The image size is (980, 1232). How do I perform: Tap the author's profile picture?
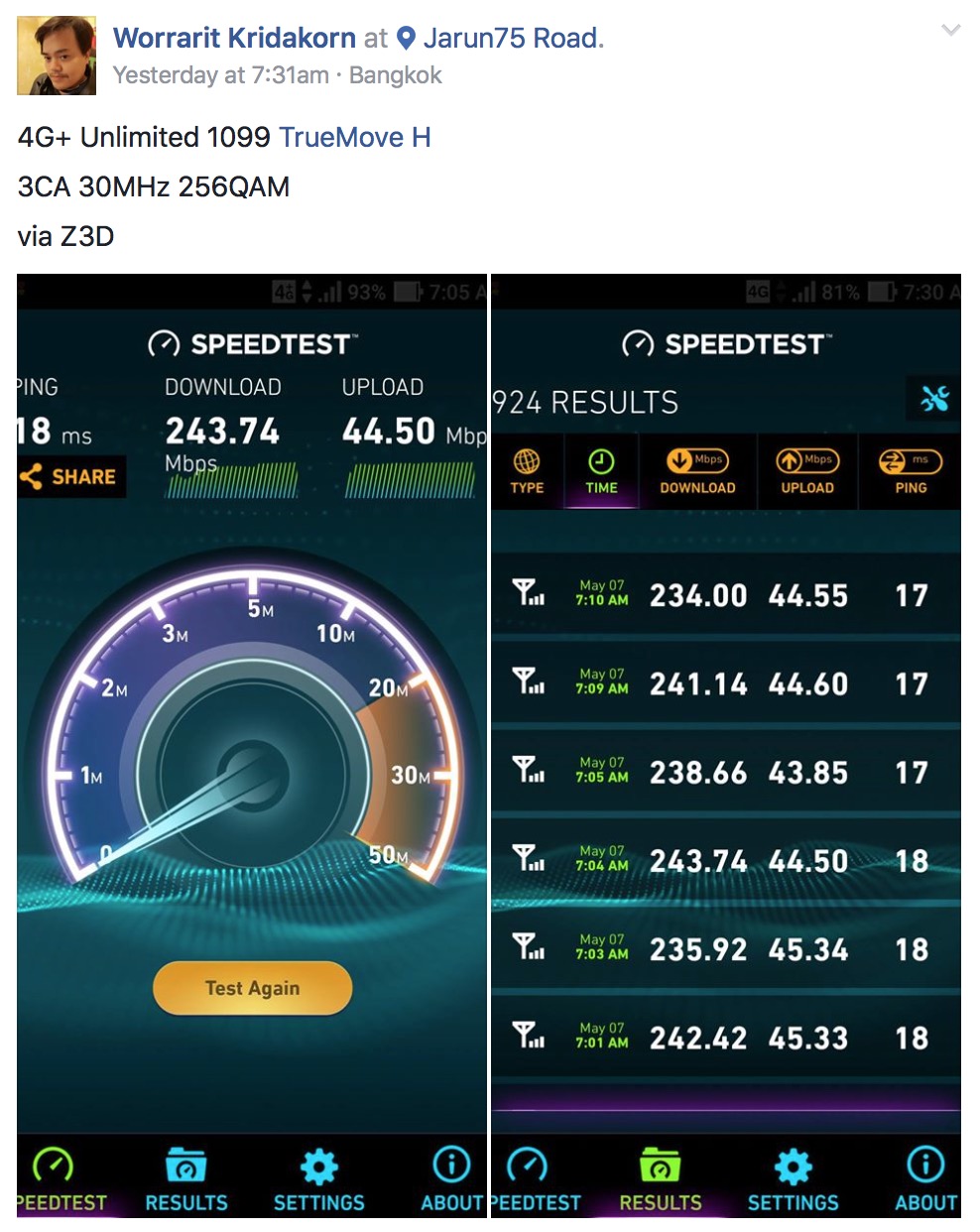click(x=57, y=56)
